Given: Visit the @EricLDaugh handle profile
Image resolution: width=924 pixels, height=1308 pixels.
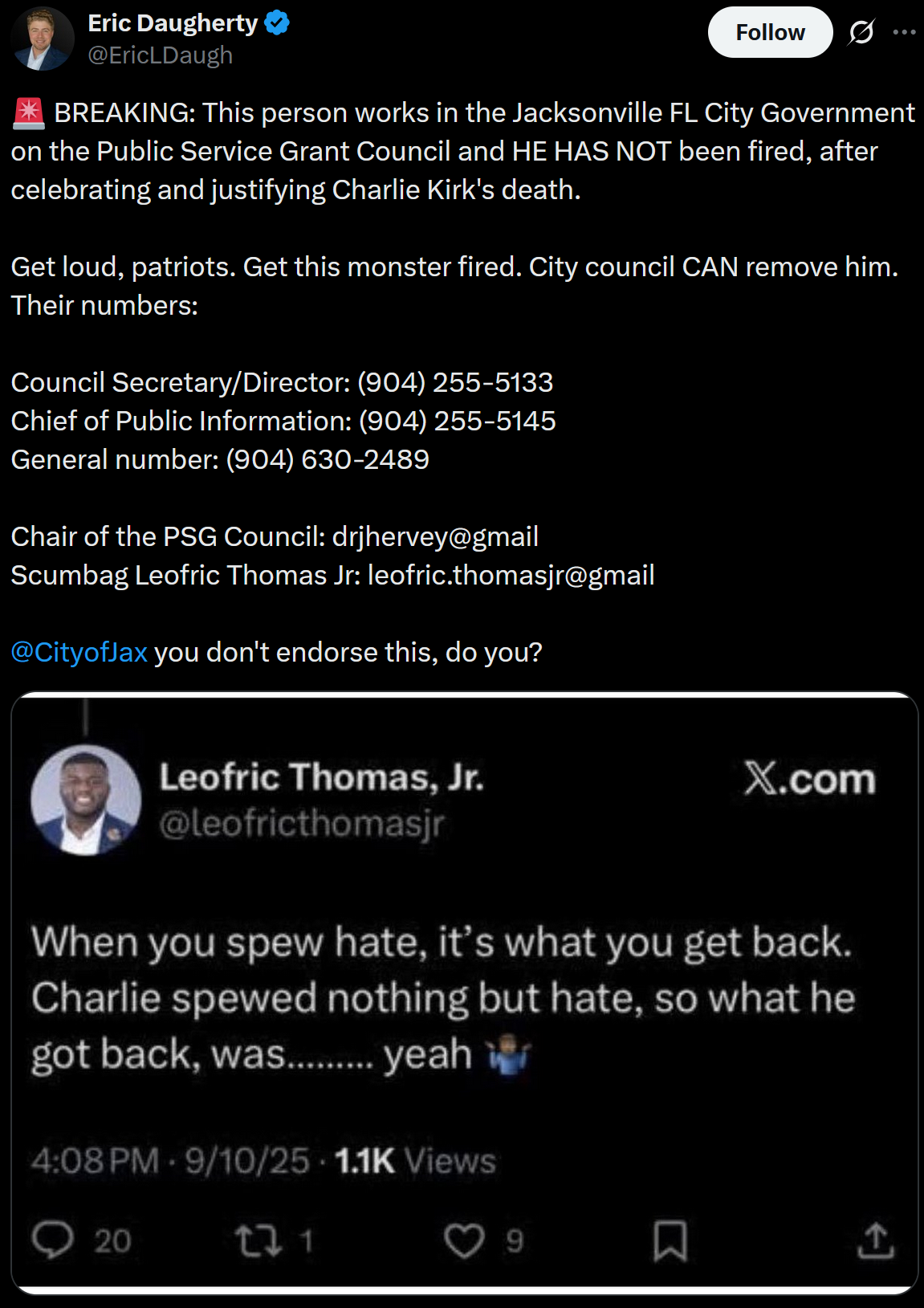Looking at the screenshot, I should tap(160, 55).
